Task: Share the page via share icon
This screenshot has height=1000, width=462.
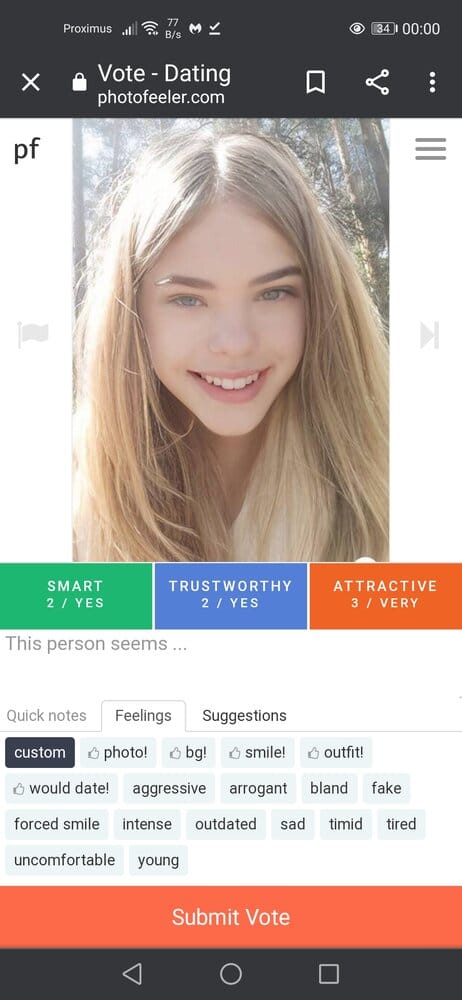Action: [x=377, y=82]
